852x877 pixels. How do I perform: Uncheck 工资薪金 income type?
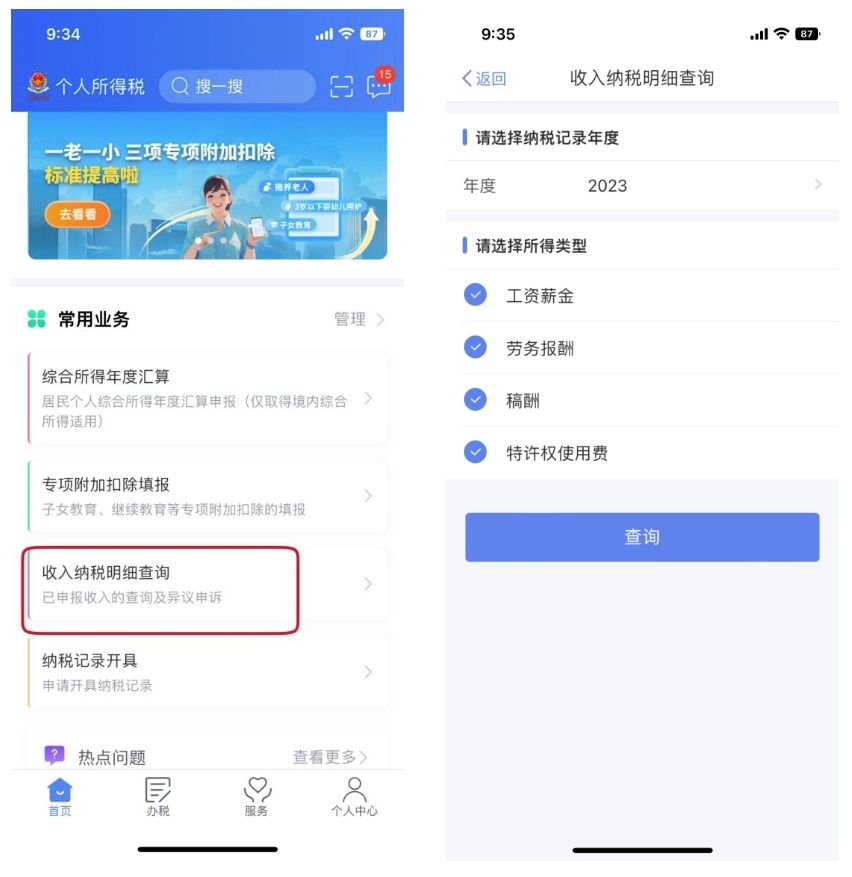(476, 295)
